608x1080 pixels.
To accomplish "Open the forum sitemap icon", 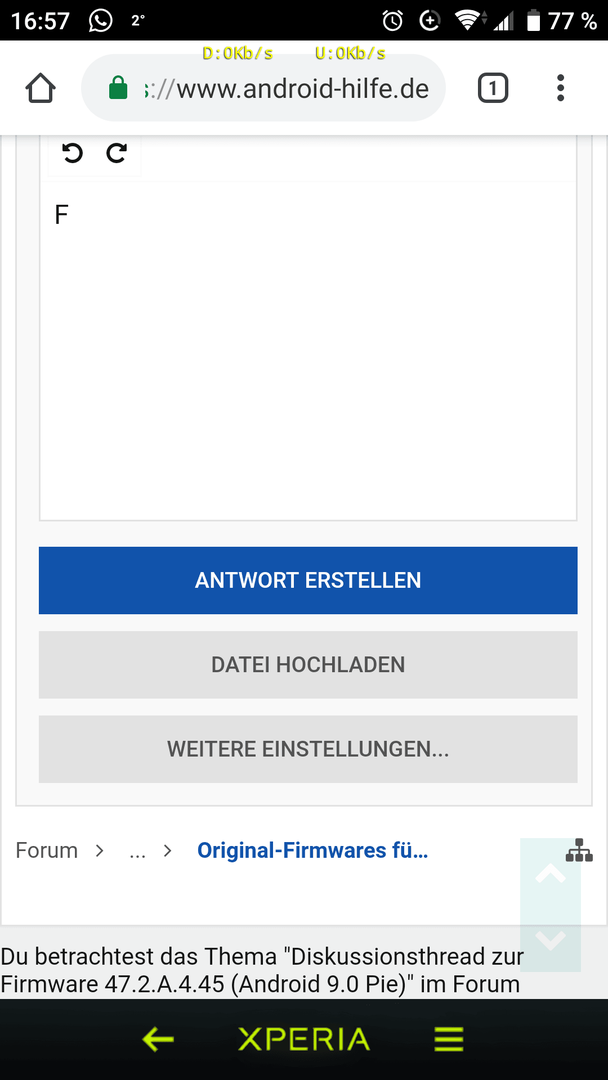I will [579, 851].
